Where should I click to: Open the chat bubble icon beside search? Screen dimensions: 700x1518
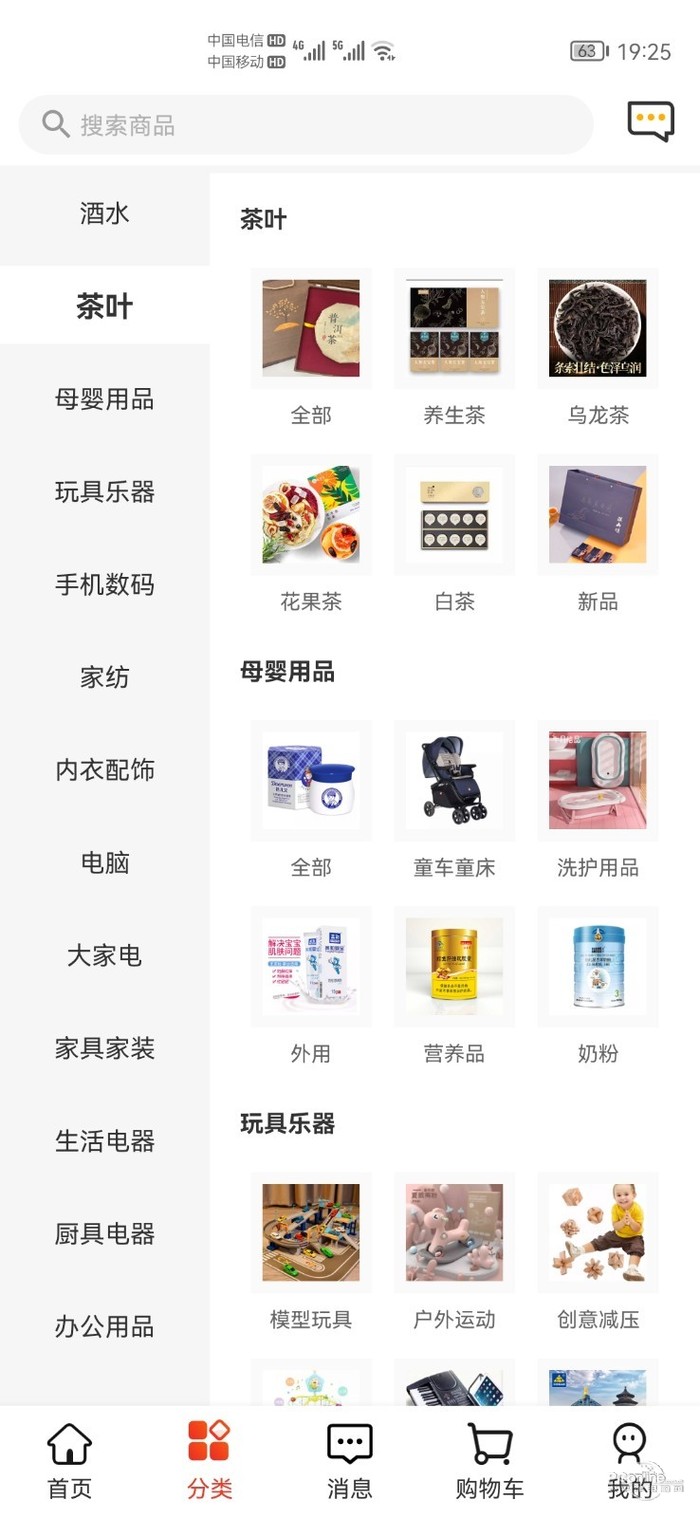click(x=650, y=121)
